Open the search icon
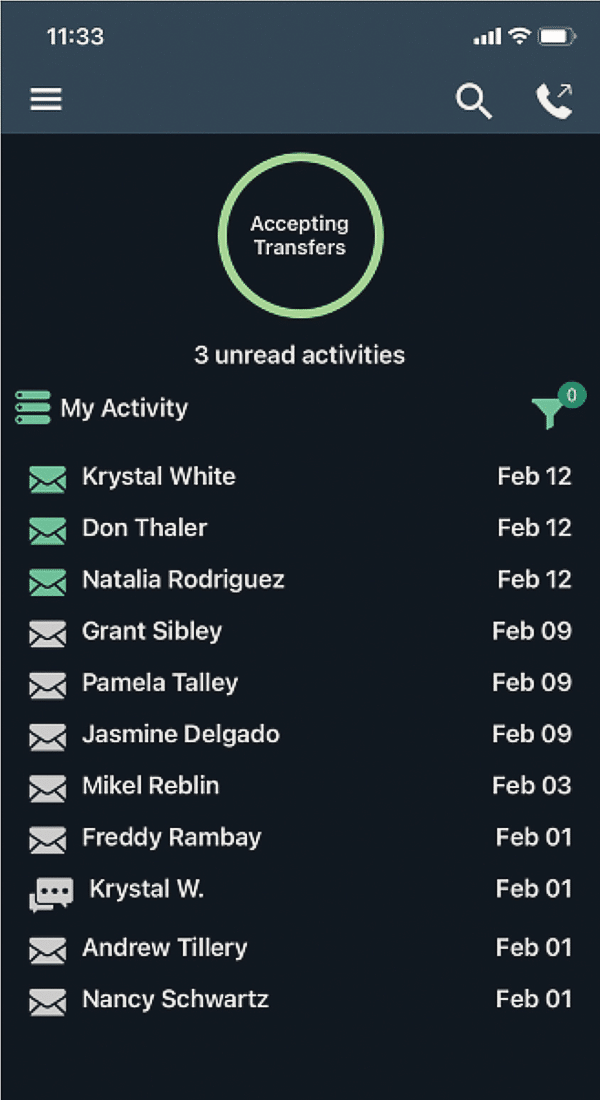The width and height of the screenshot is (600, 1100). [x=474, y=100]
